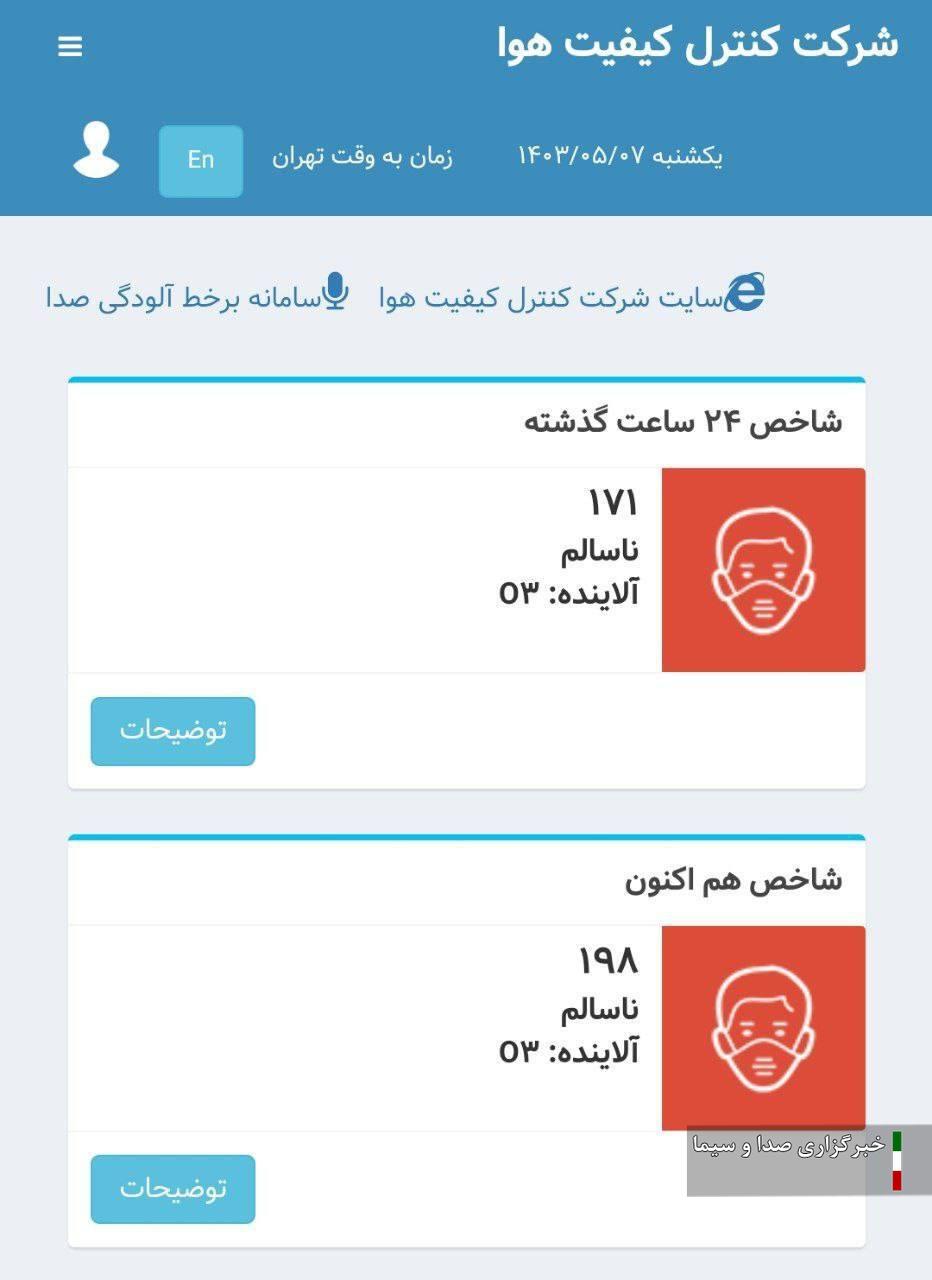
Task: Click the three-line menu icon in header
Action: click(x=70, y=45)
